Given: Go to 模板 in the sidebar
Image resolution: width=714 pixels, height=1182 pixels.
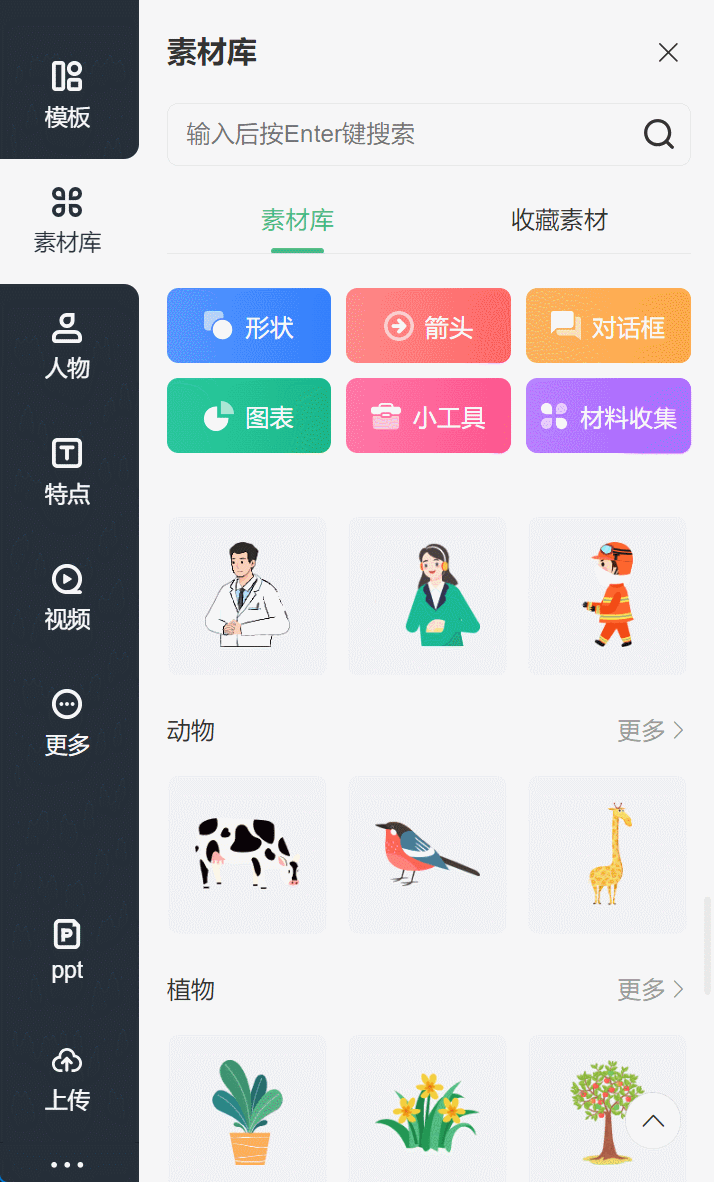Looking at the screenshot, I should [67, 94].
